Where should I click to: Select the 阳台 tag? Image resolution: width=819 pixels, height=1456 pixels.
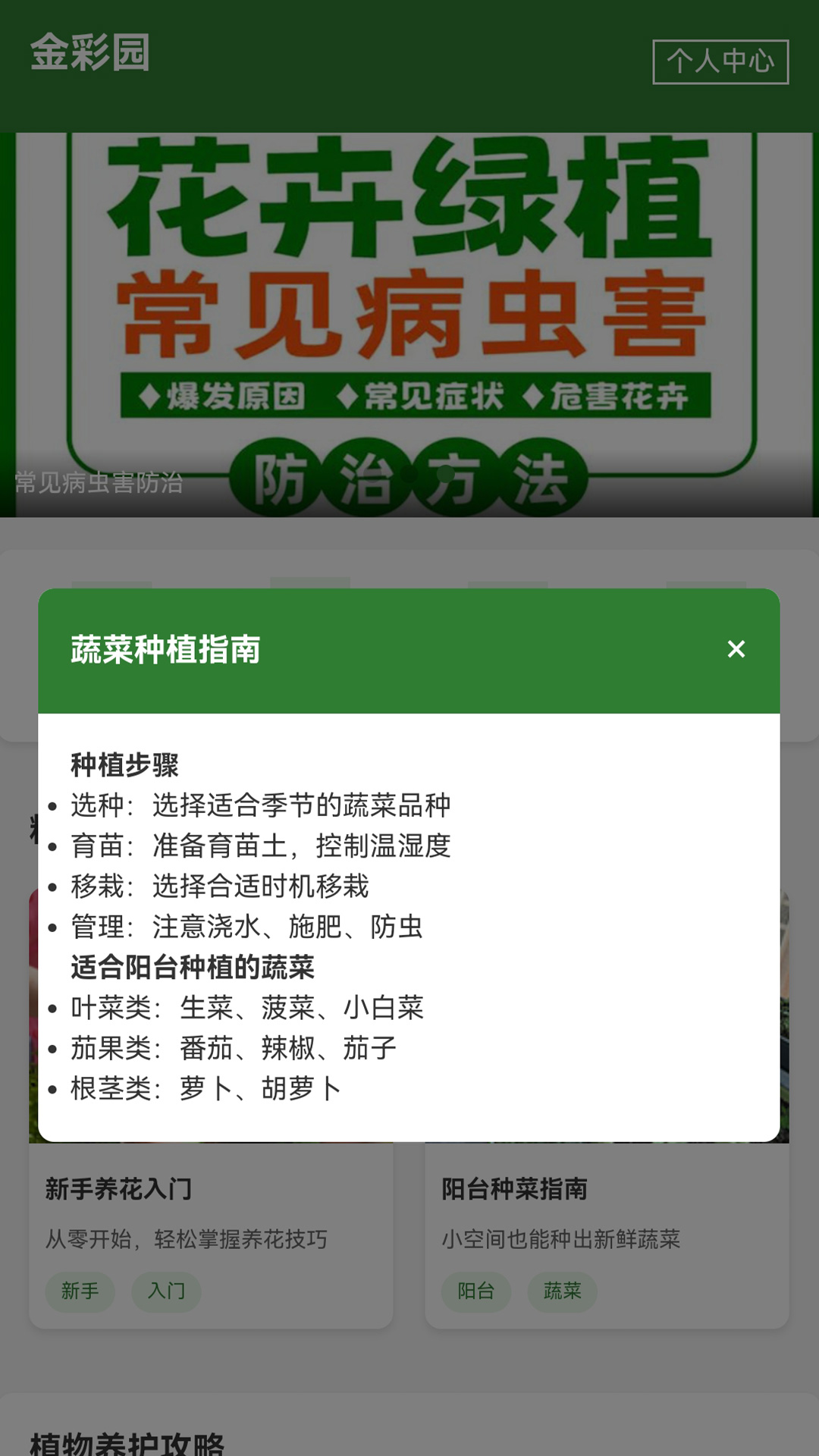(476, 1292)
